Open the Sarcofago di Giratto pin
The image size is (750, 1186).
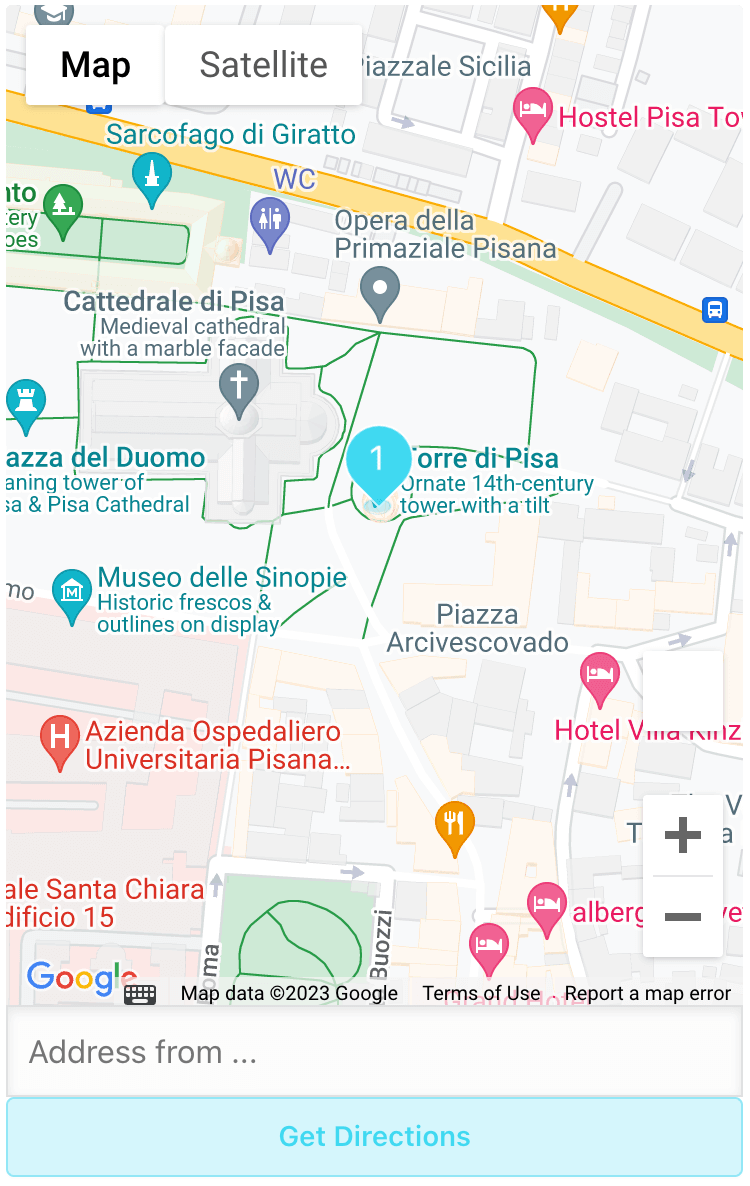pyautogui.click(x=152, y=177)
